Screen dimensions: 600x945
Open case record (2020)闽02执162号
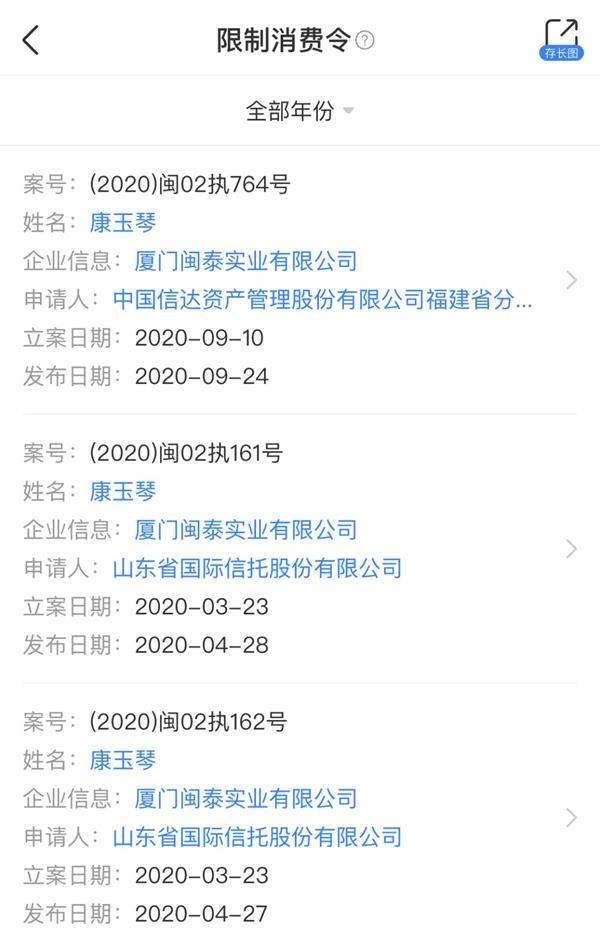pyautogui.click(x=571, y=817)
